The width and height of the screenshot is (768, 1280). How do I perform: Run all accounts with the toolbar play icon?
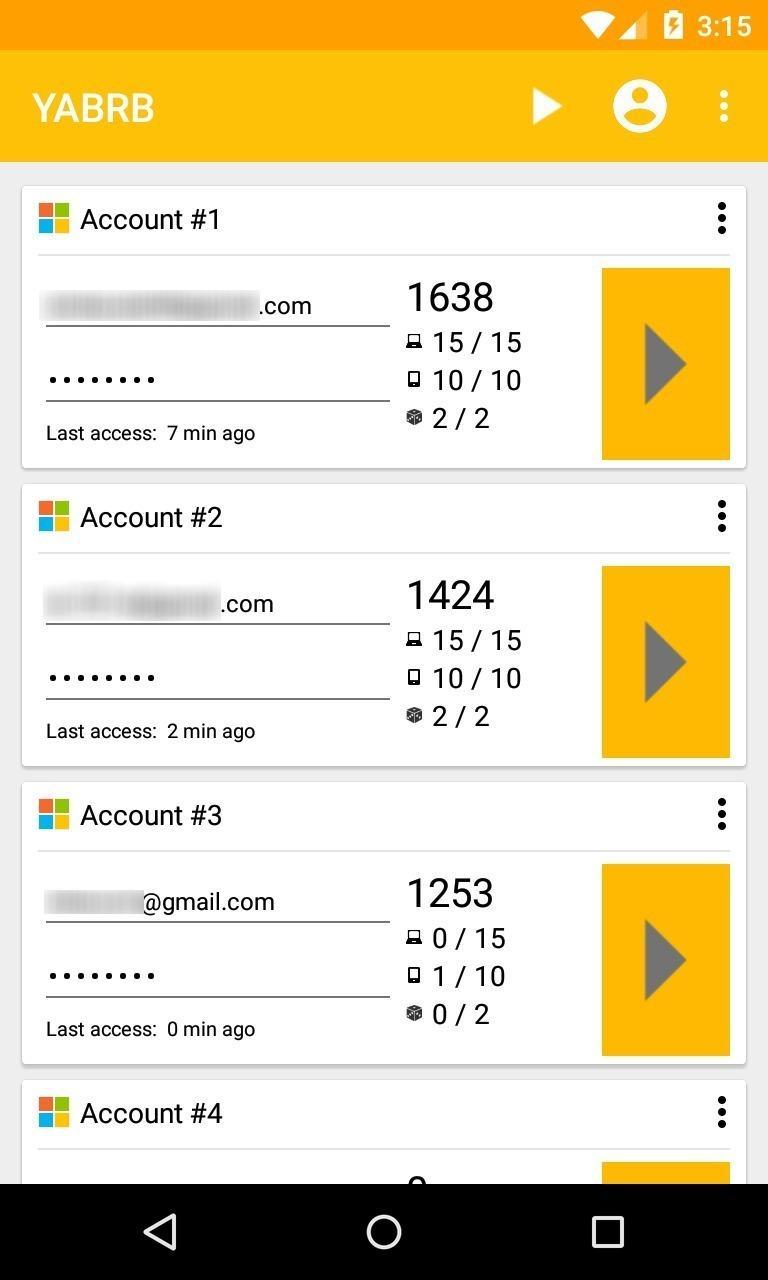tap(546, 106)
